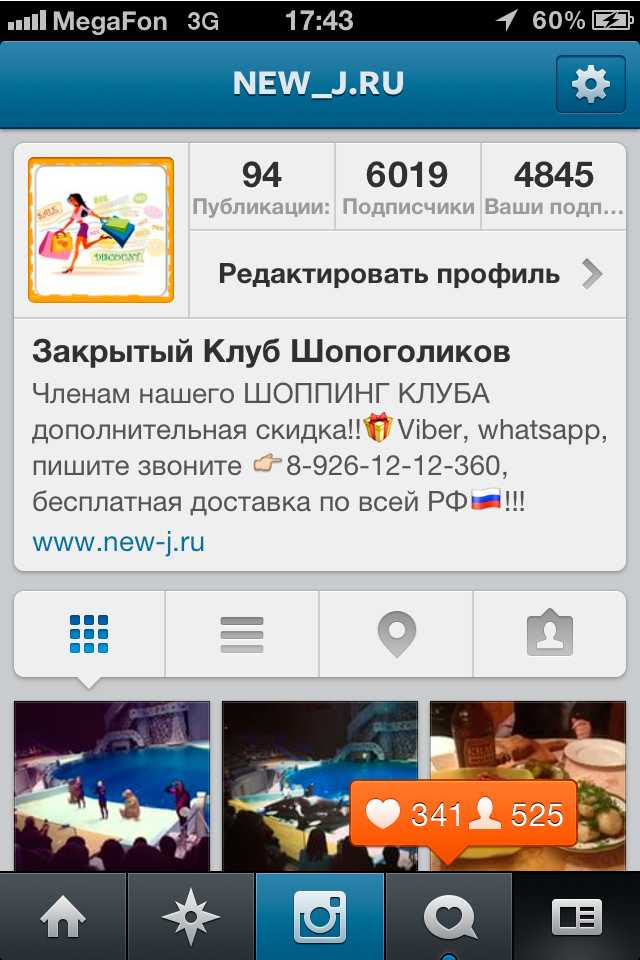The width and height of the screenshot is (640, 960).
Task: Show photos of you tab
Action: point(549,634)
